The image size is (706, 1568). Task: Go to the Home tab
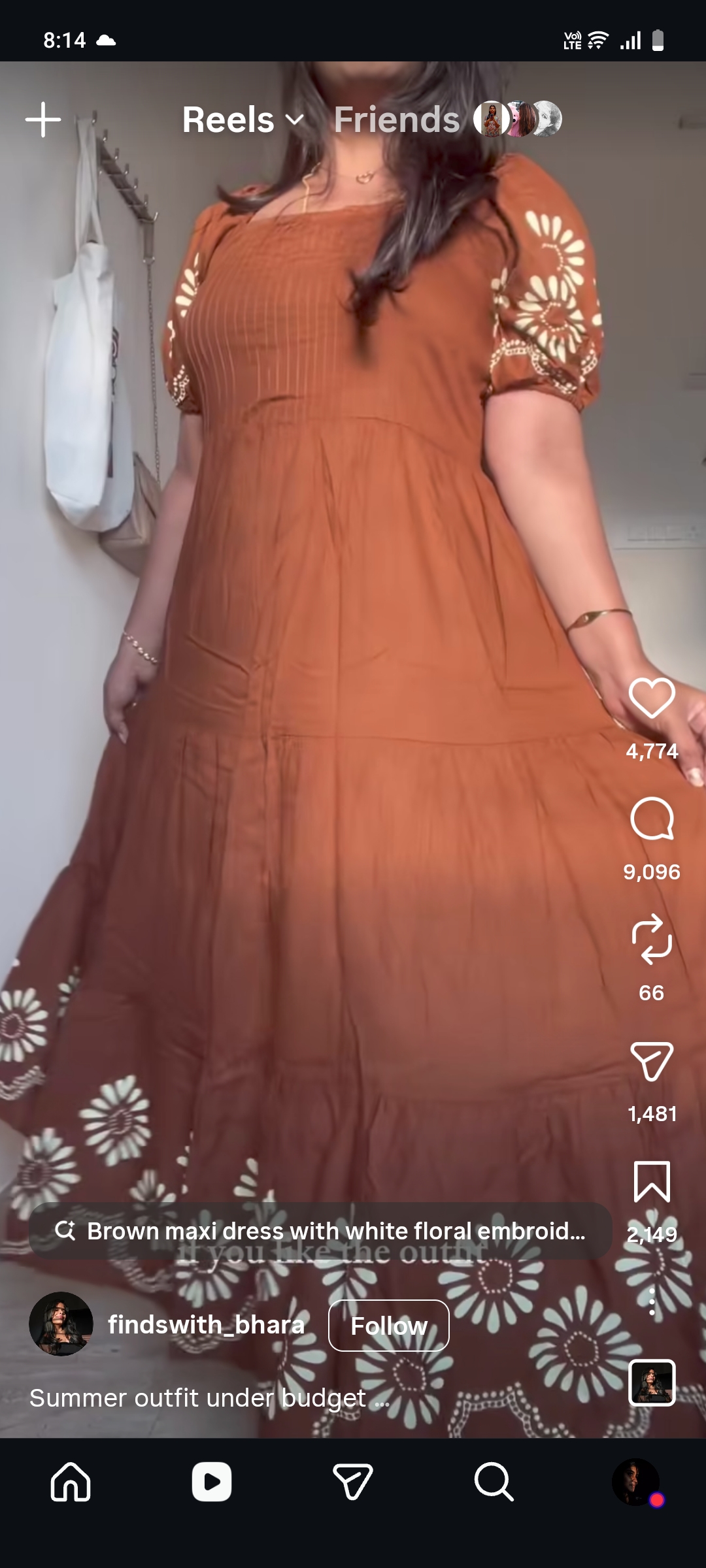[71, 1481]
